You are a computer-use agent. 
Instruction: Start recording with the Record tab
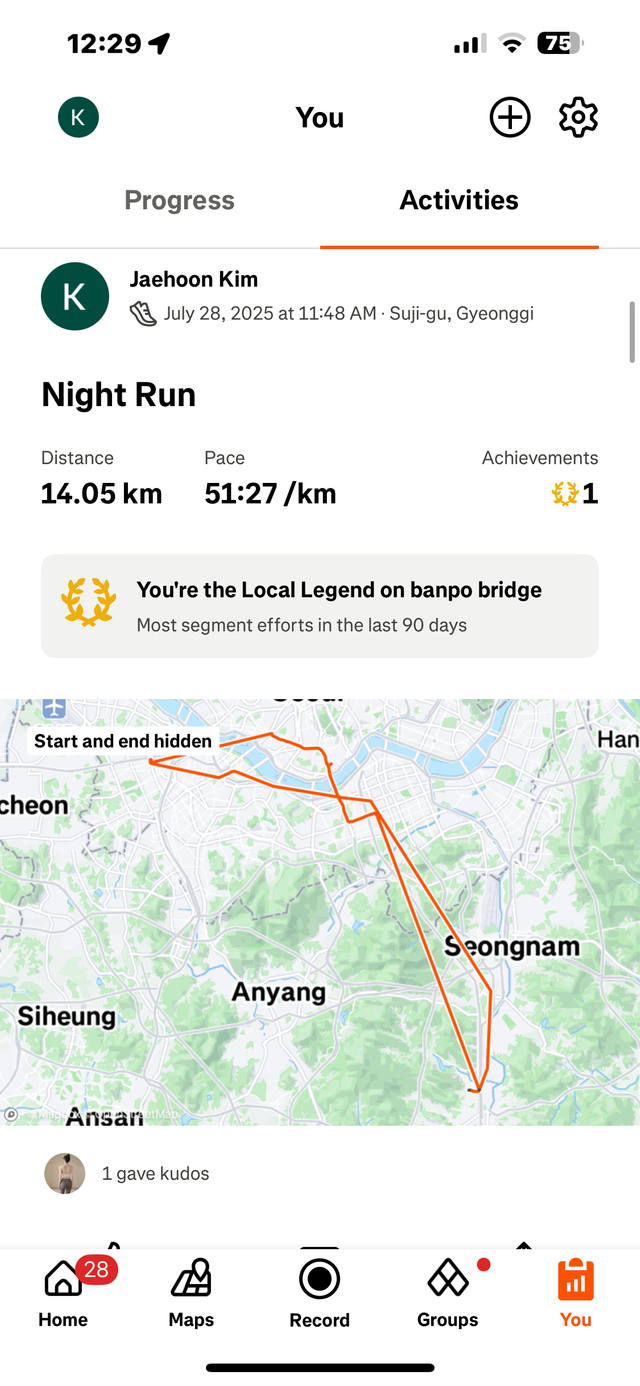click(x=320, y=1293)
